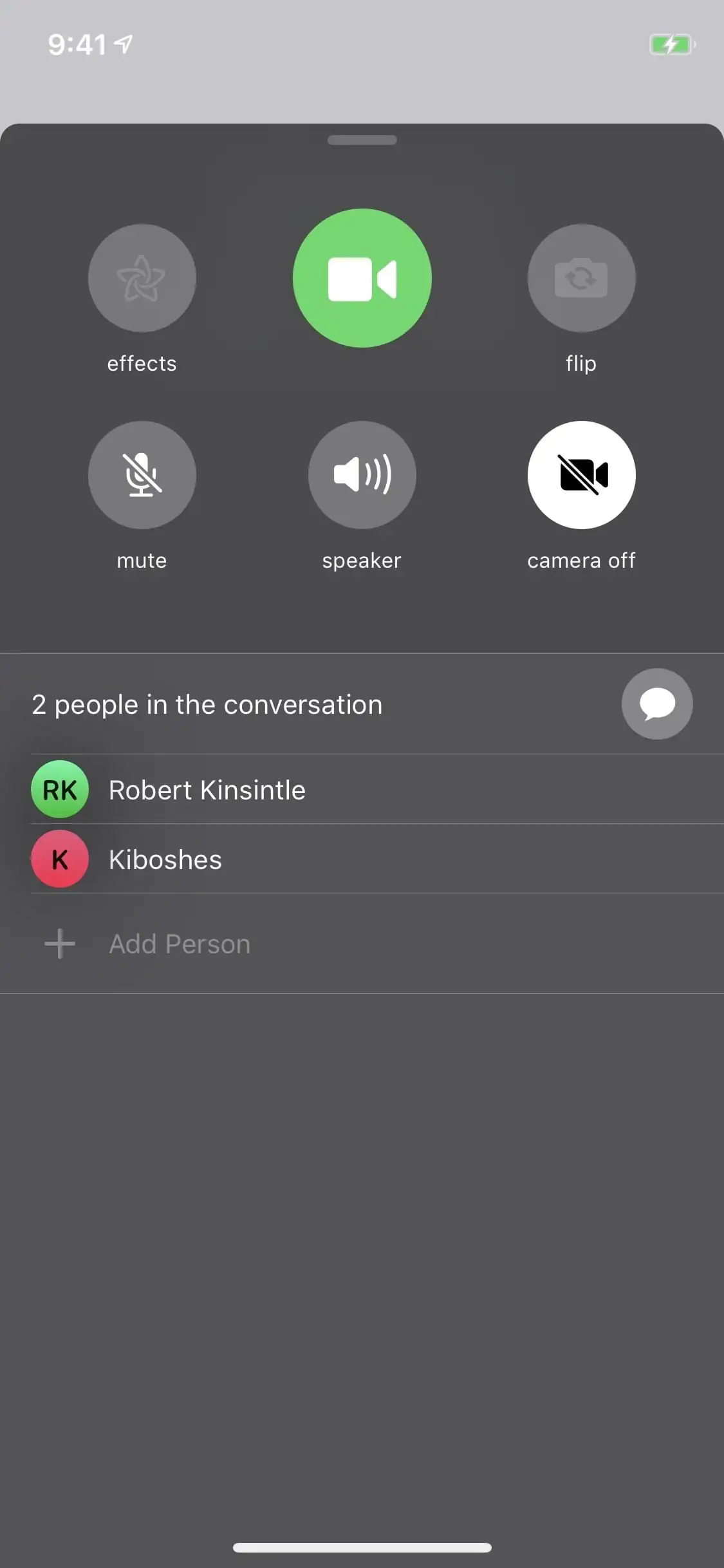
Task: Tap the grabber handle atop the panel
Action: [362, 140]
